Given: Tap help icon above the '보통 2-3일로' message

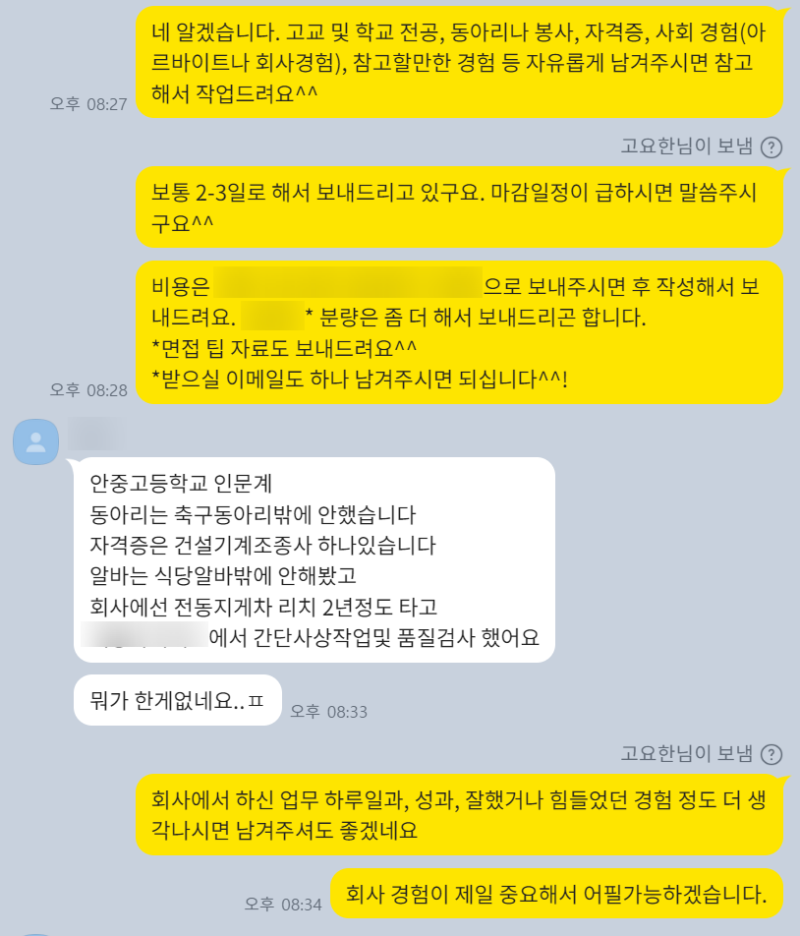Looking at the screenshot, I should click(771, 147).
